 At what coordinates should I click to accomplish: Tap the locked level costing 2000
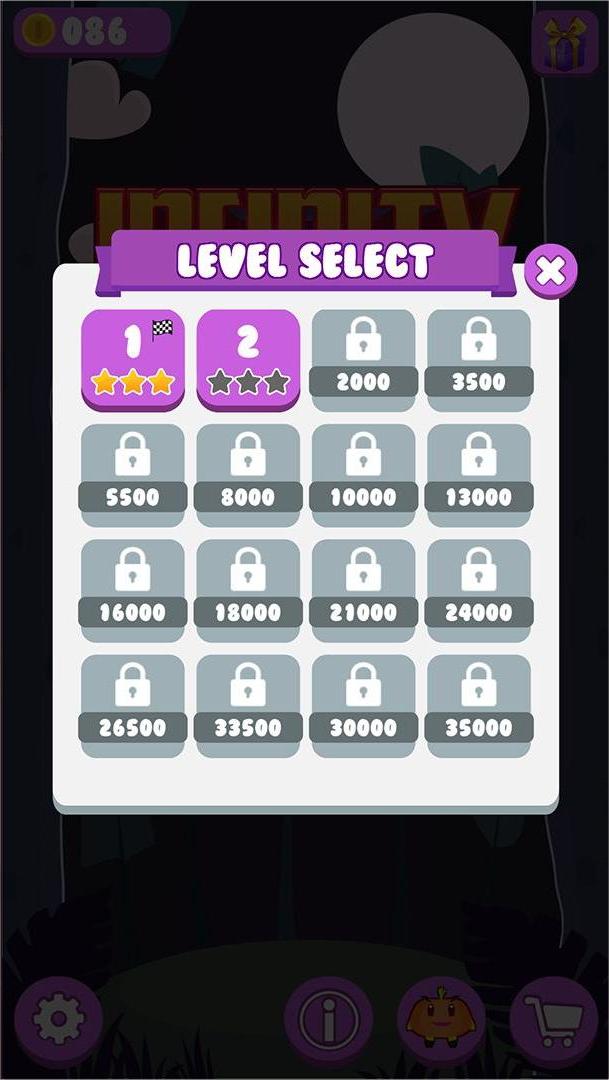click(x=363, y=359)
